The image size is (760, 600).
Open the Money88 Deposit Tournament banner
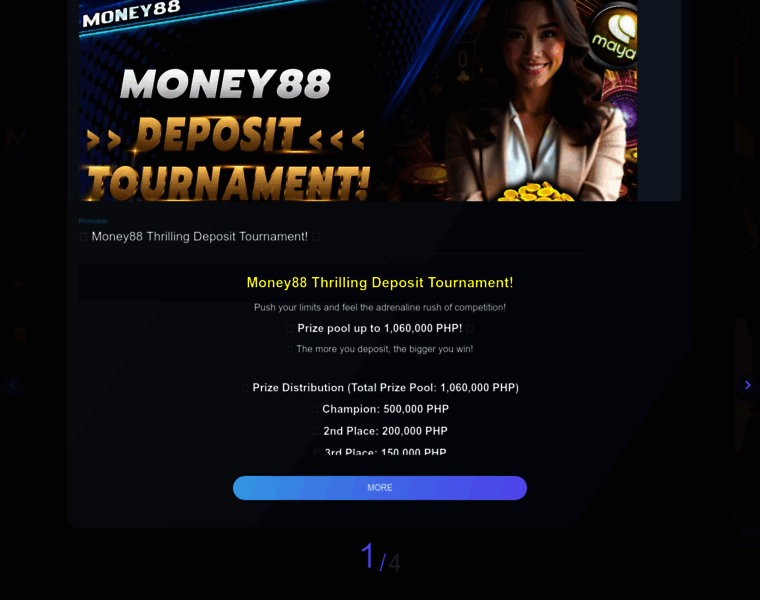point(358,100)
